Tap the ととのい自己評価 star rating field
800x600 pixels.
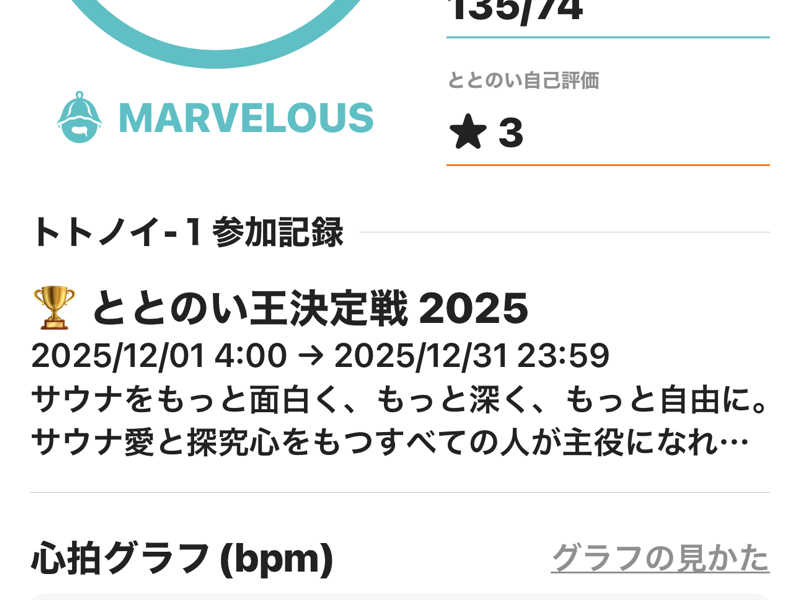point(606,133)
